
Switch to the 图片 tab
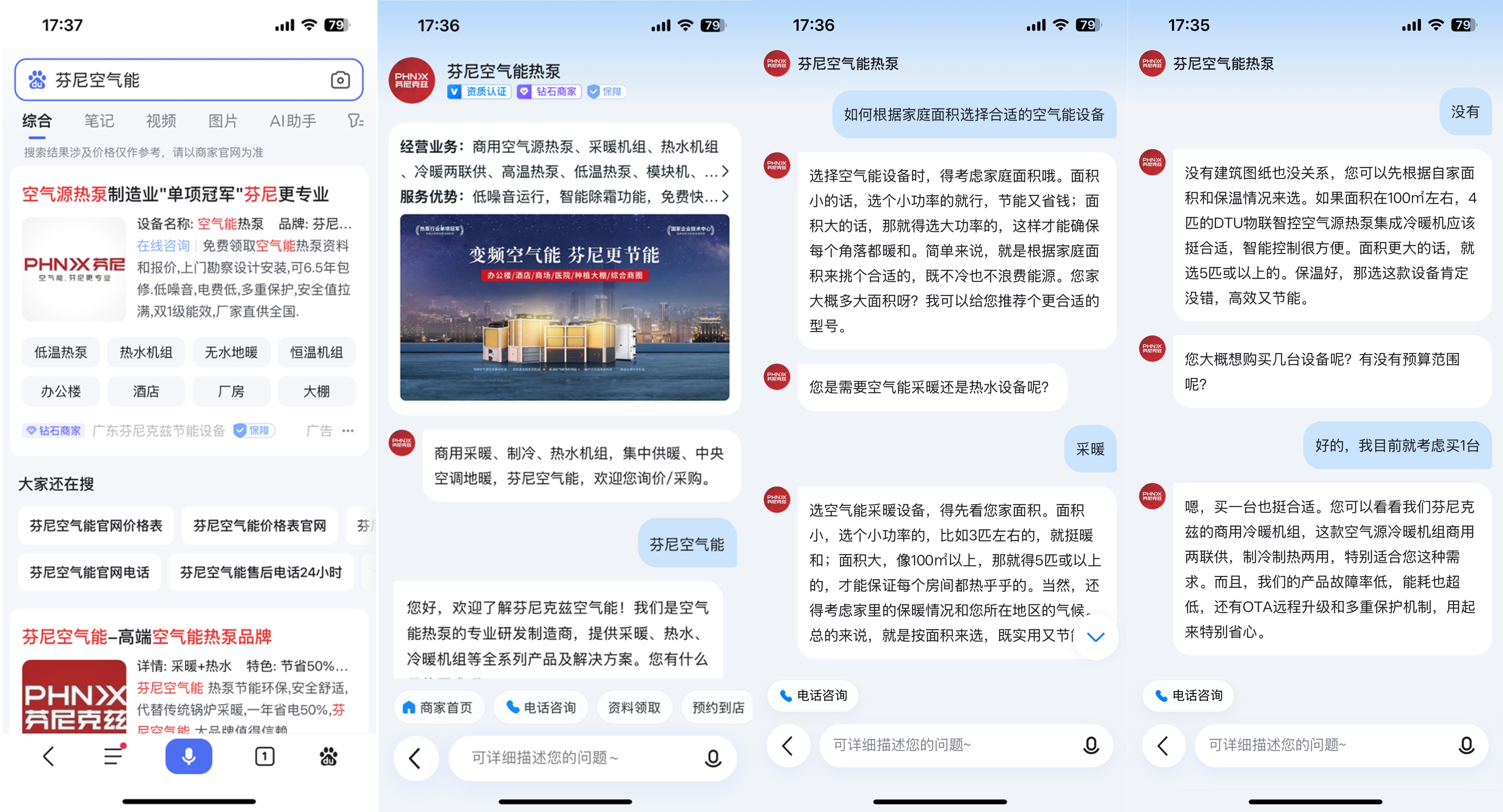(x=223, y=121)
